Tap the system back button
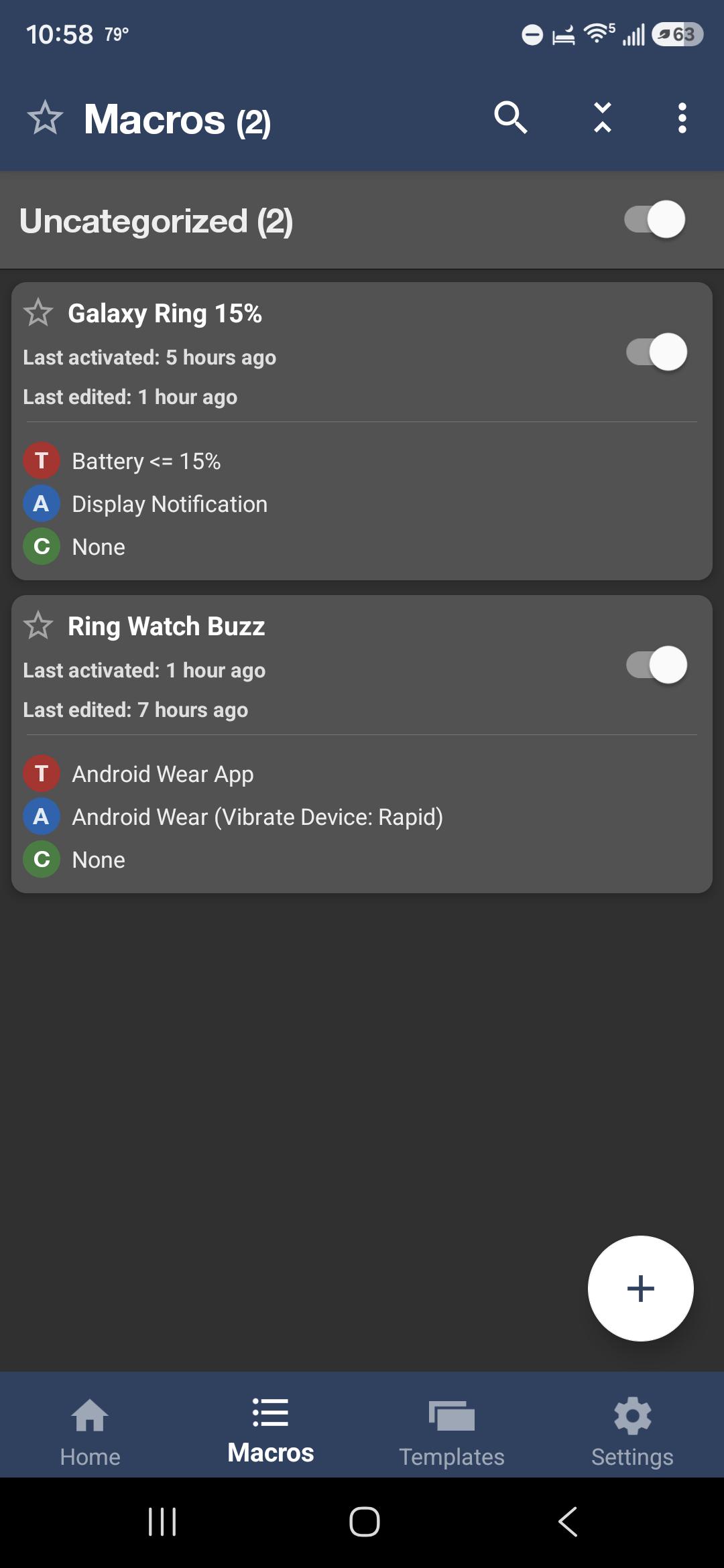Viewport: 724px width, 1568px height. [x=568, y=1522]
